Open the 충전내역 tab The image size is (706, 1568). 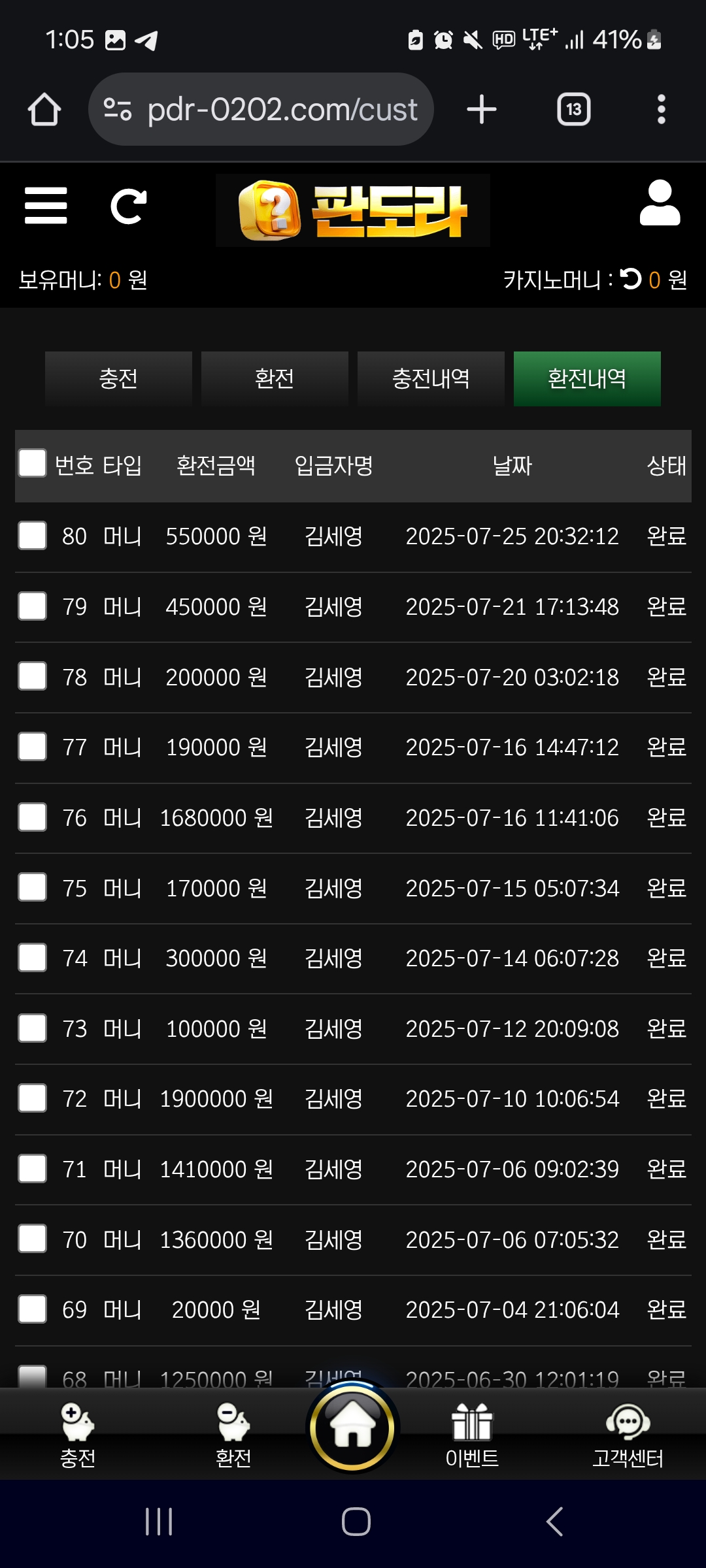[431, 379]
